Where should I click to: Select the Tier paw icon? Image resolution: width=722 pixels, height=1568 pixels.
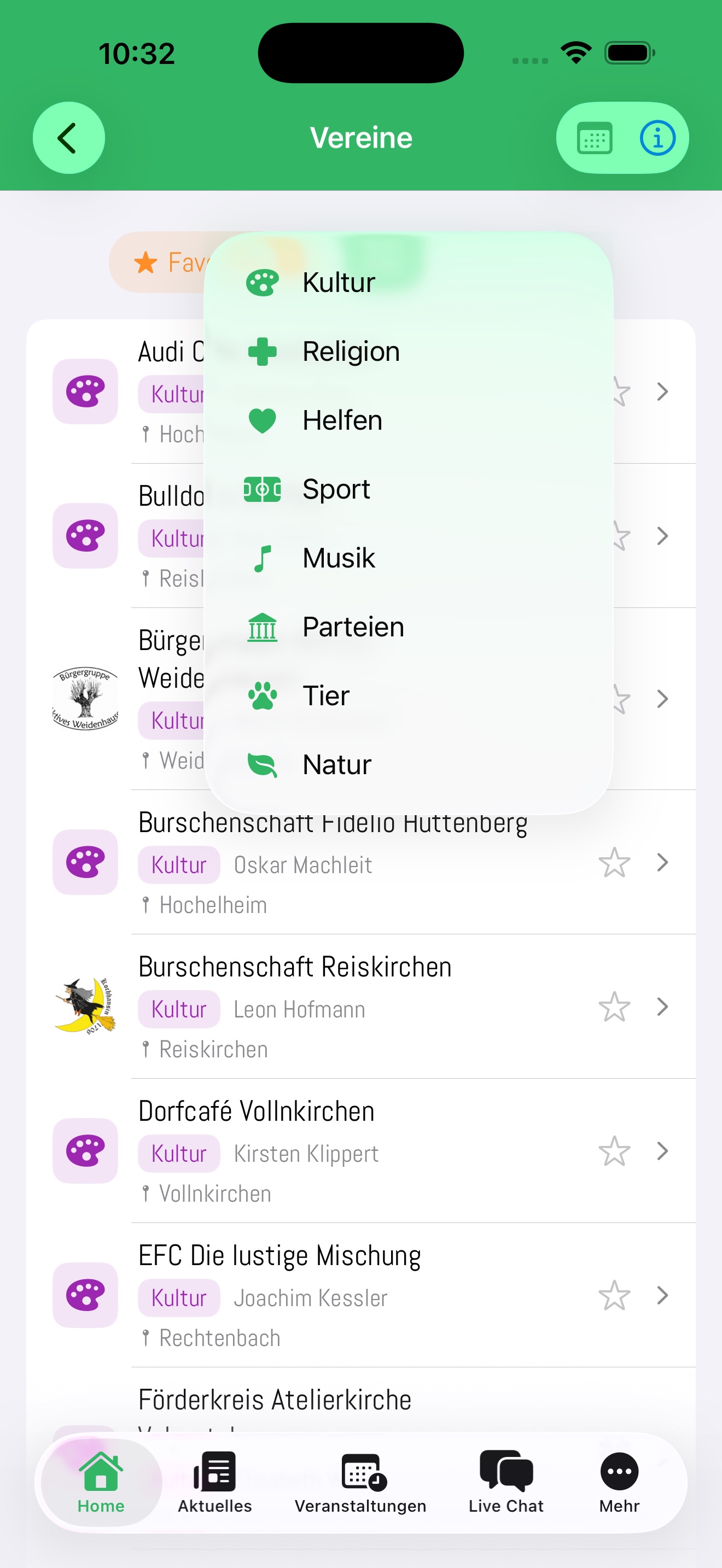[262, 696]
